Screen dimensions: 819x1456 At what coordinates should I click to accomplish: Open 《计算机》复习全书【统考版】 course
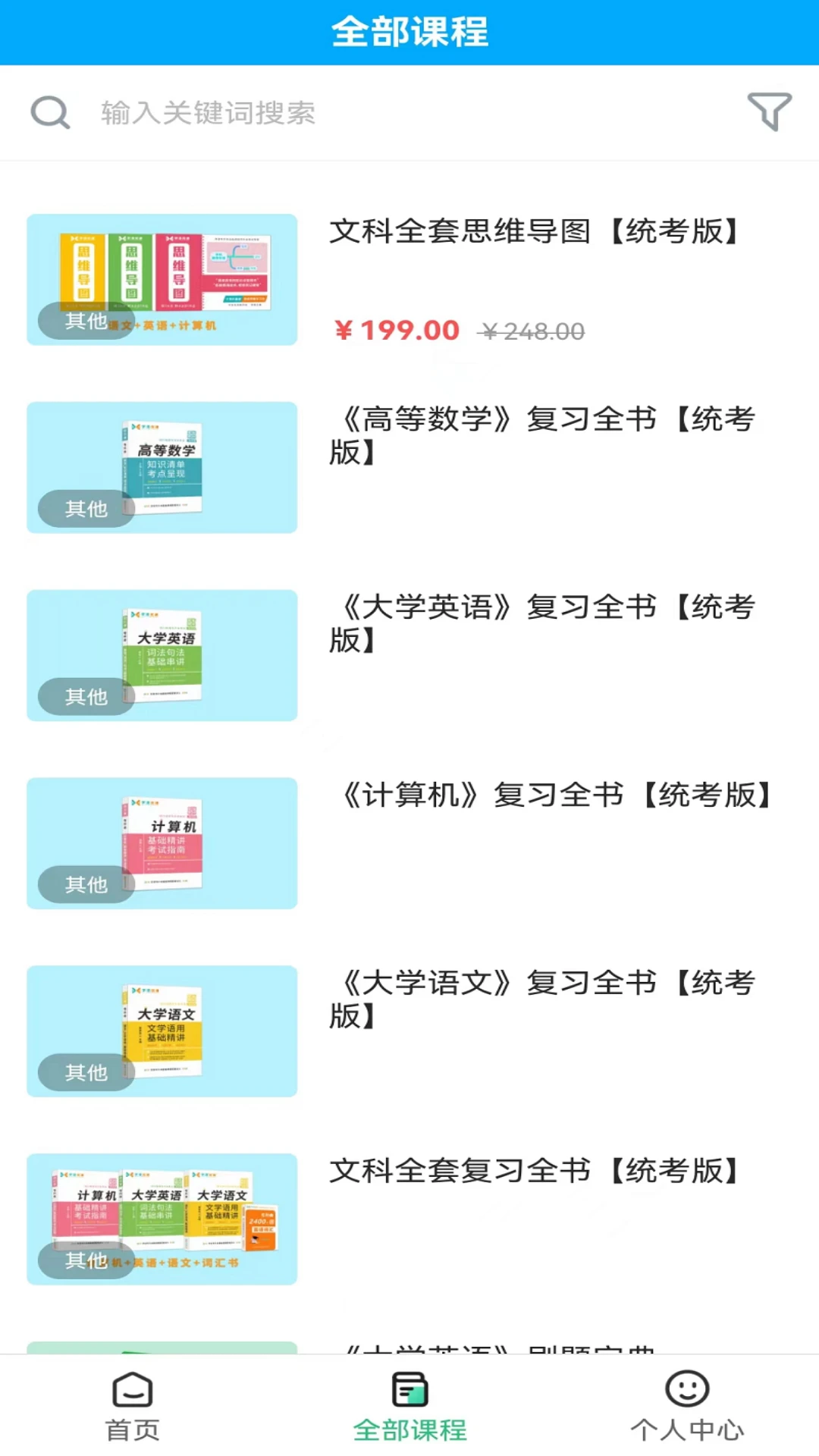(560, 795)
